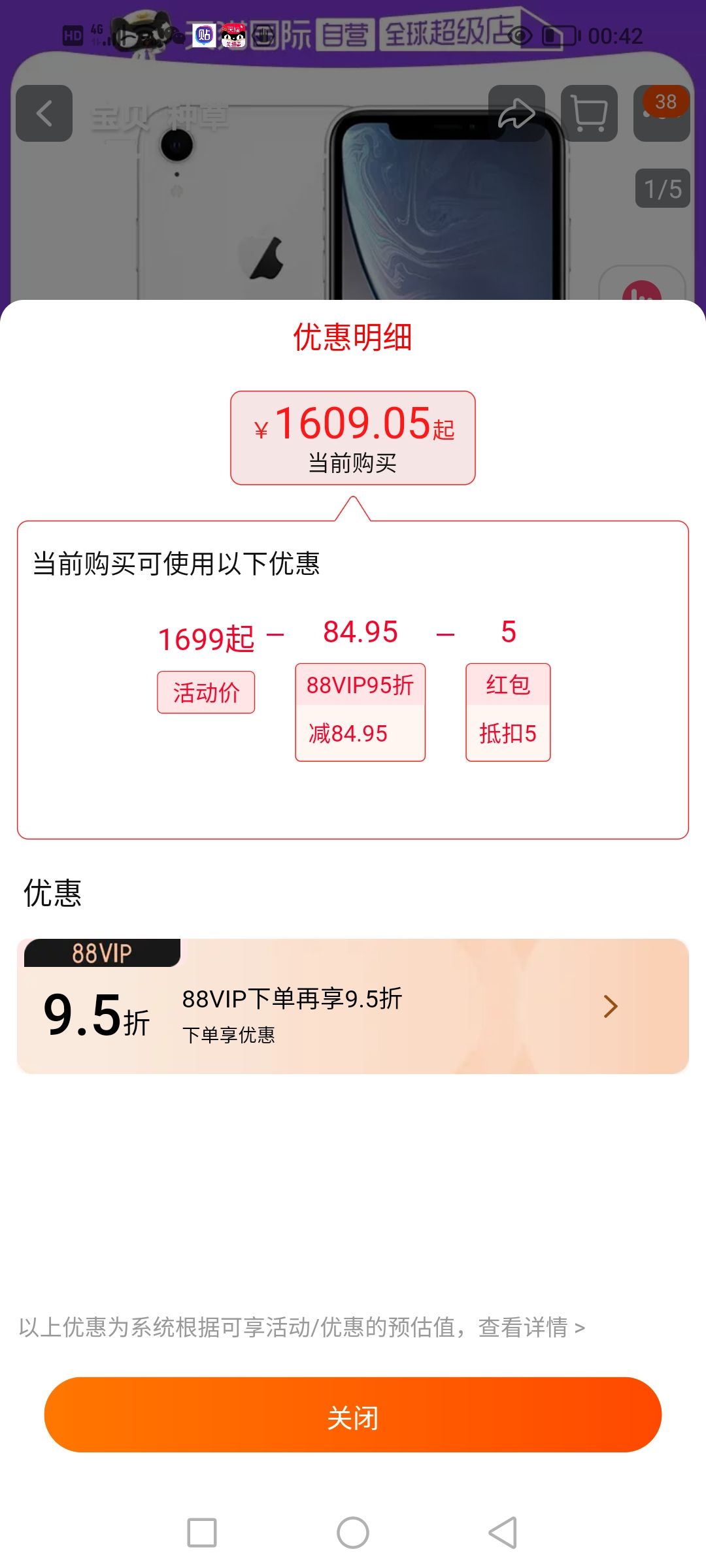Open the 88VIP 9.5折 discount card
The height and width of the screenshot is (1568, 706).
click(353, 1006)
